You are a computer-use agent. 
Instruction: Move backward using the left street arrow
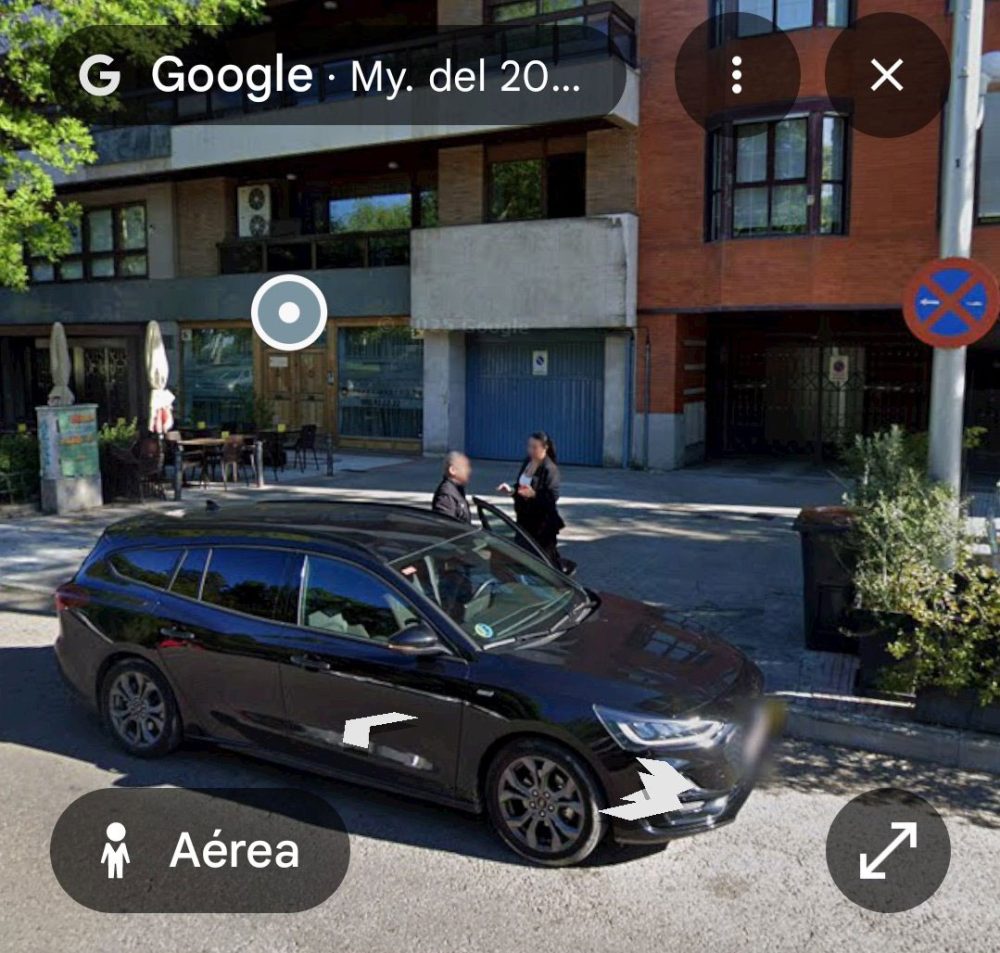pos(376,727)
